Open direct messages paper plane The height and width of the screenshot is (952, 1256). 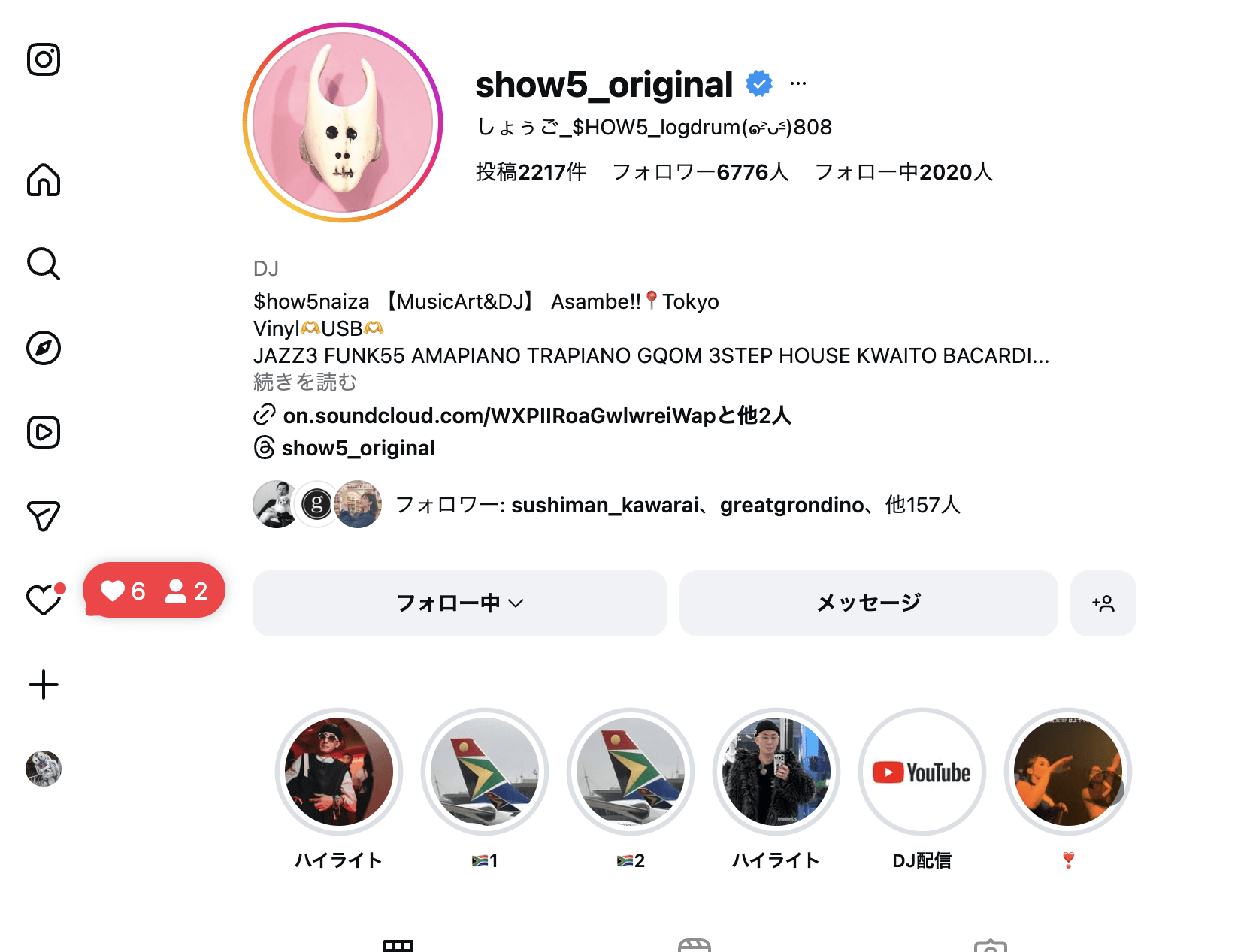(44, 516)
